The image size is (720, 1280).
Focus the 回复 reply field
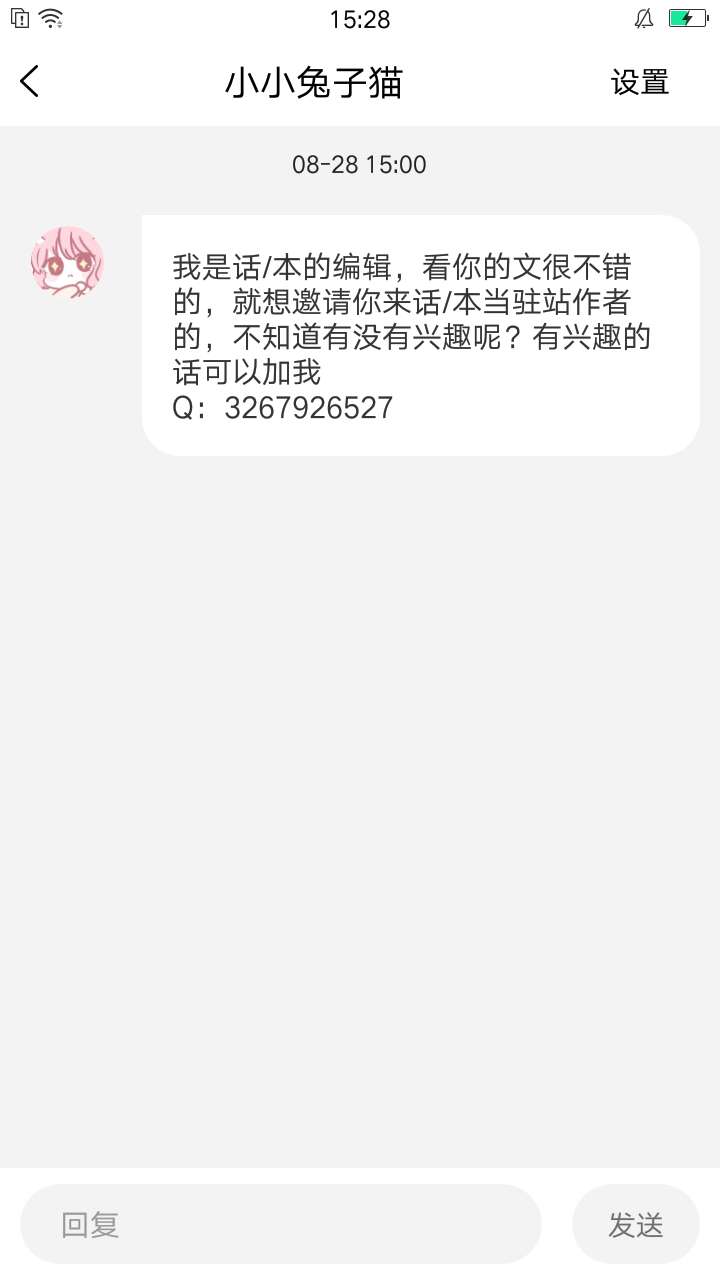280,1224
